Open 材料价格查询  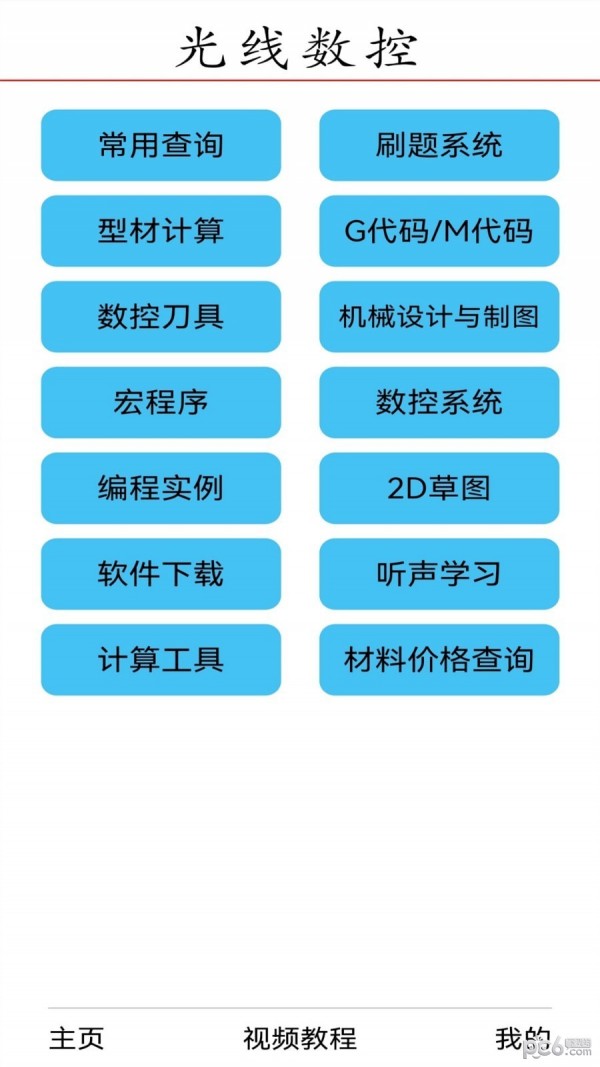click(x=439, y=659)
